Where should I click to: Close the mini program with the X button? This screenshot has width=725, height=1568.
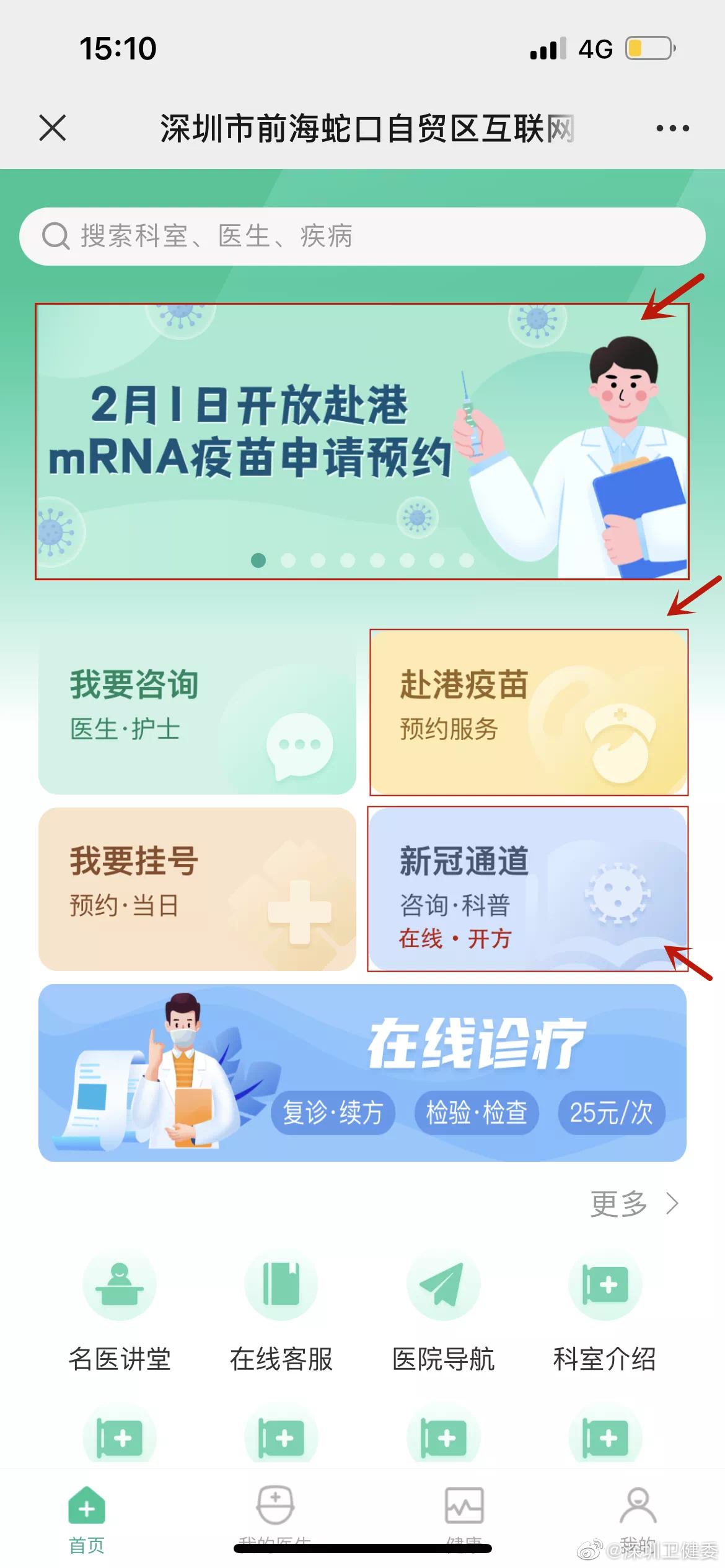[53, 128]
